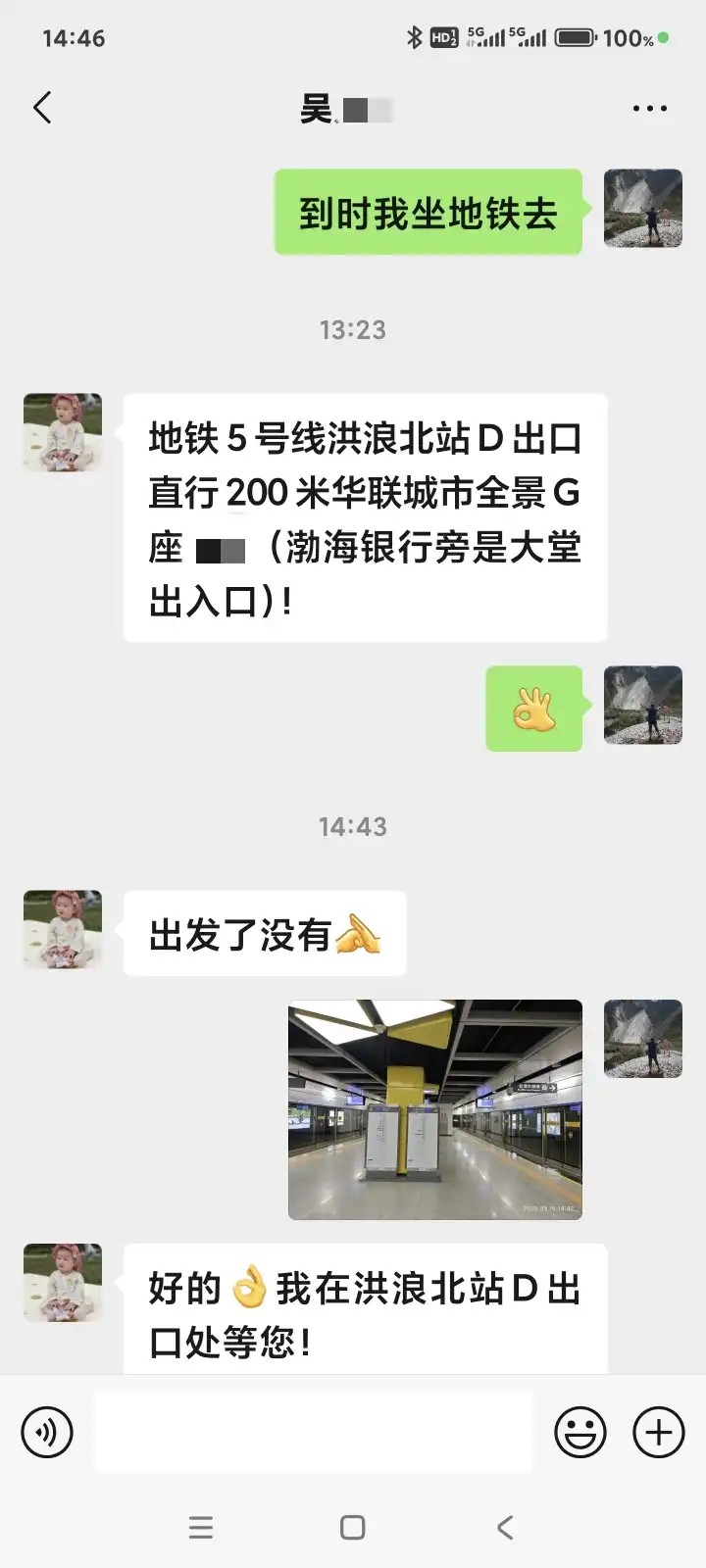Switch to voice message input
Screen dimensions: 706x1568
pyautogui.click(x=47, y=1432)
